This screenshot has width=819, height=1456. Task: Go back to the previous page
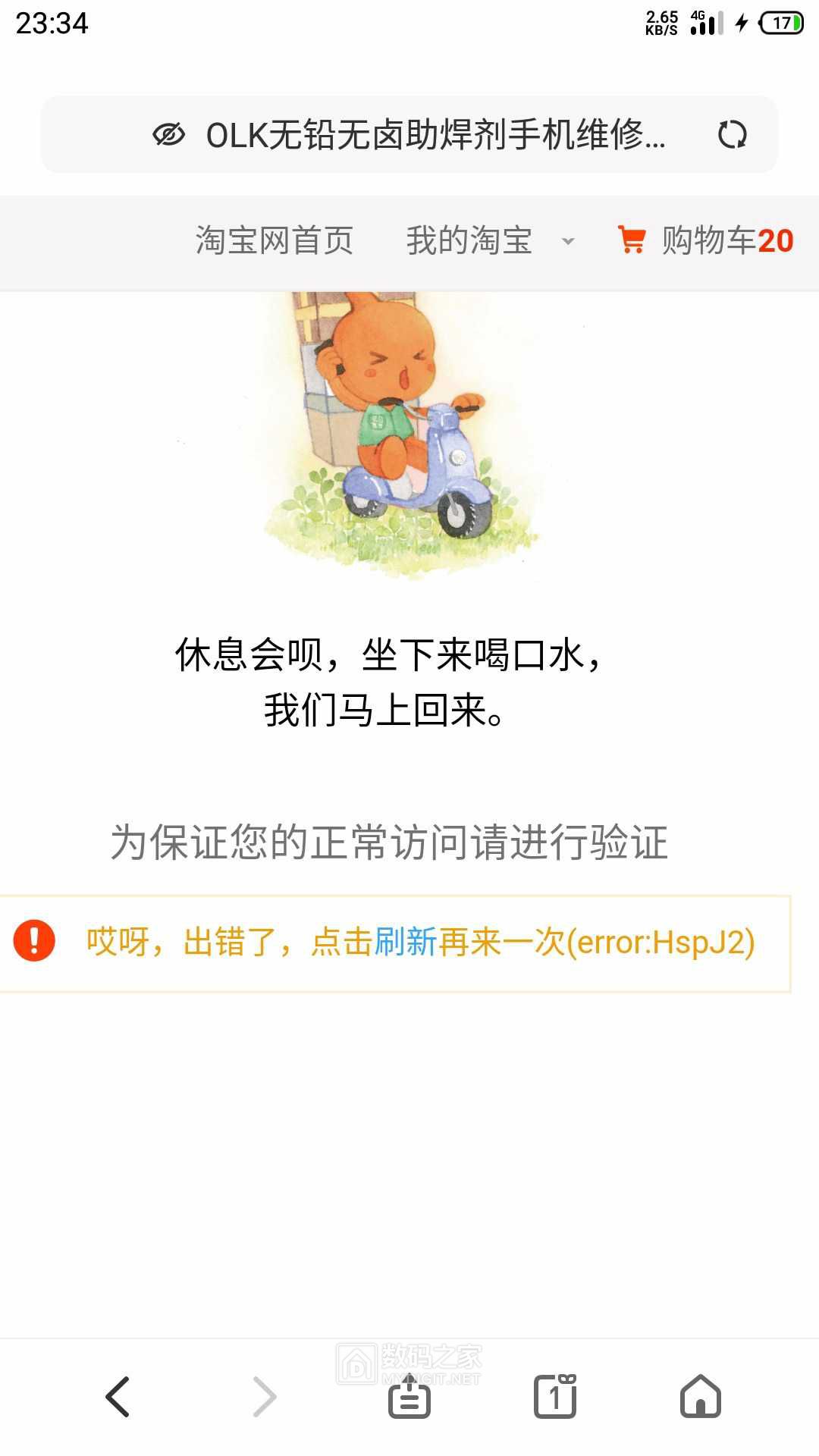(x=118, y=1396)
